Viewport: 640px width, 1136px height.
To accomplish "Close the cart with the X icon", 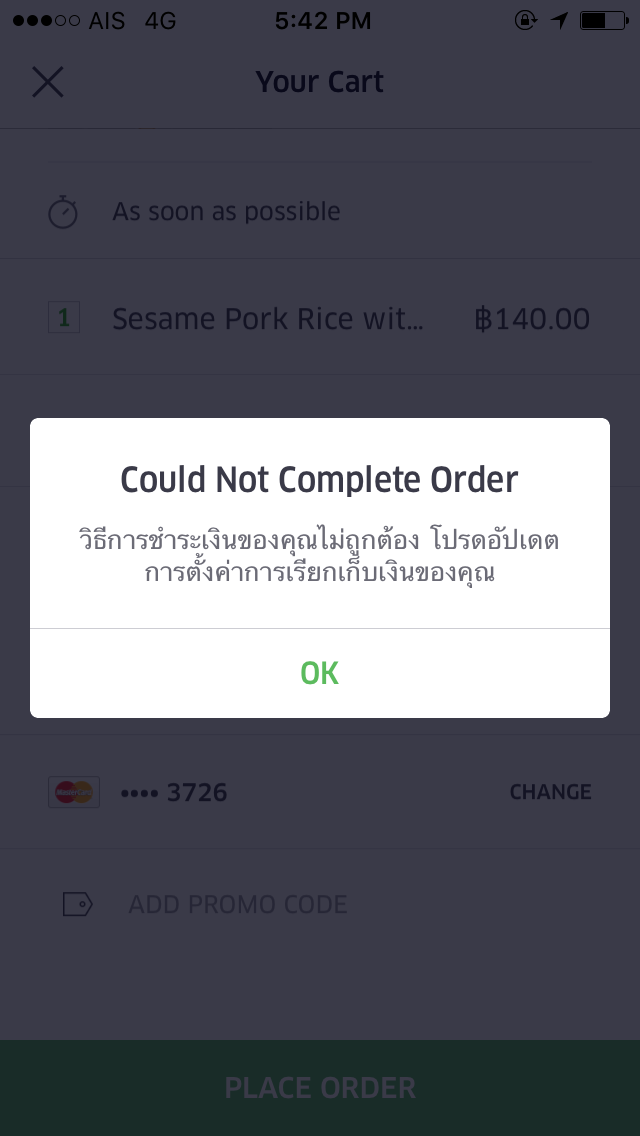I will pyautogui.click(x=48, y=82).
